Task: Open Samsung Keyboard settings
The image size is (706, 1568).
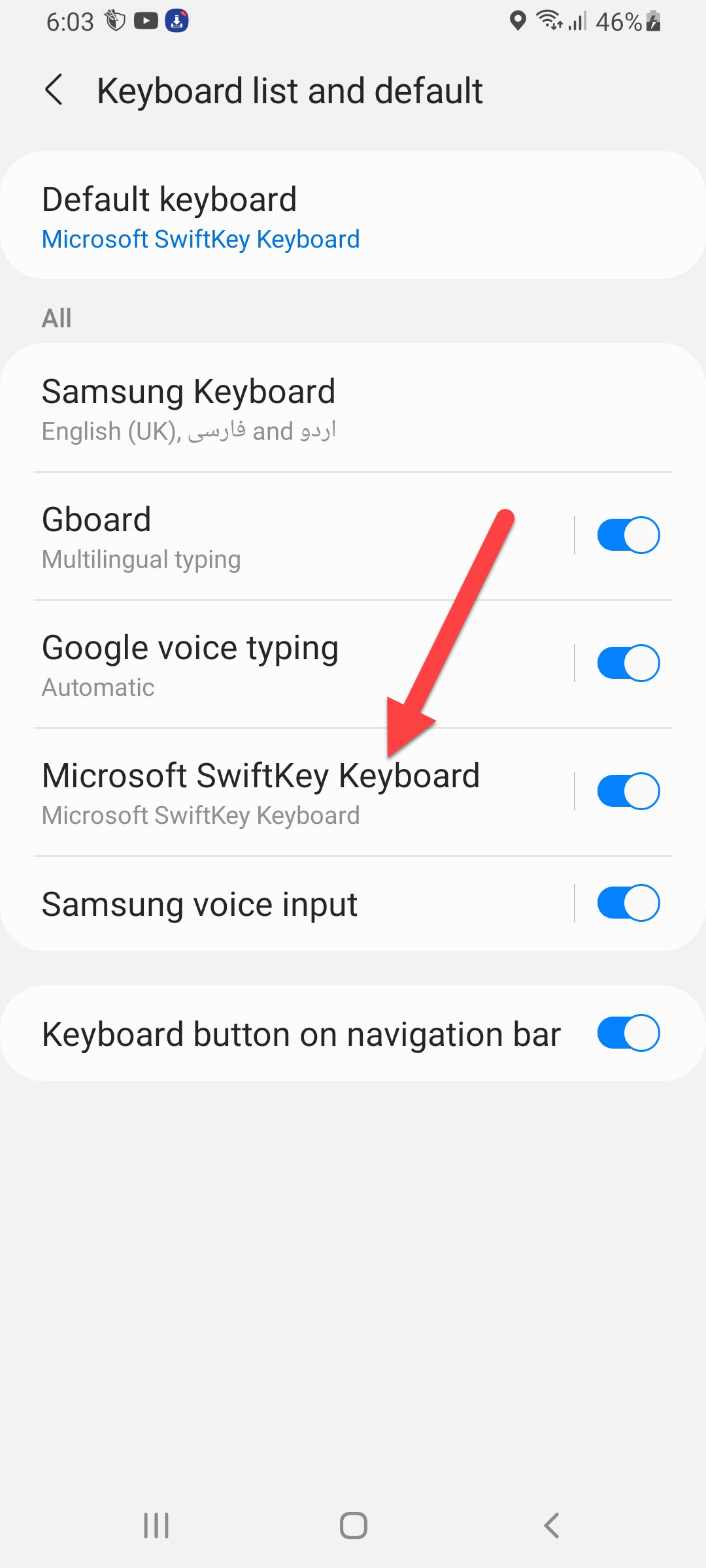Action: [188, 409]
